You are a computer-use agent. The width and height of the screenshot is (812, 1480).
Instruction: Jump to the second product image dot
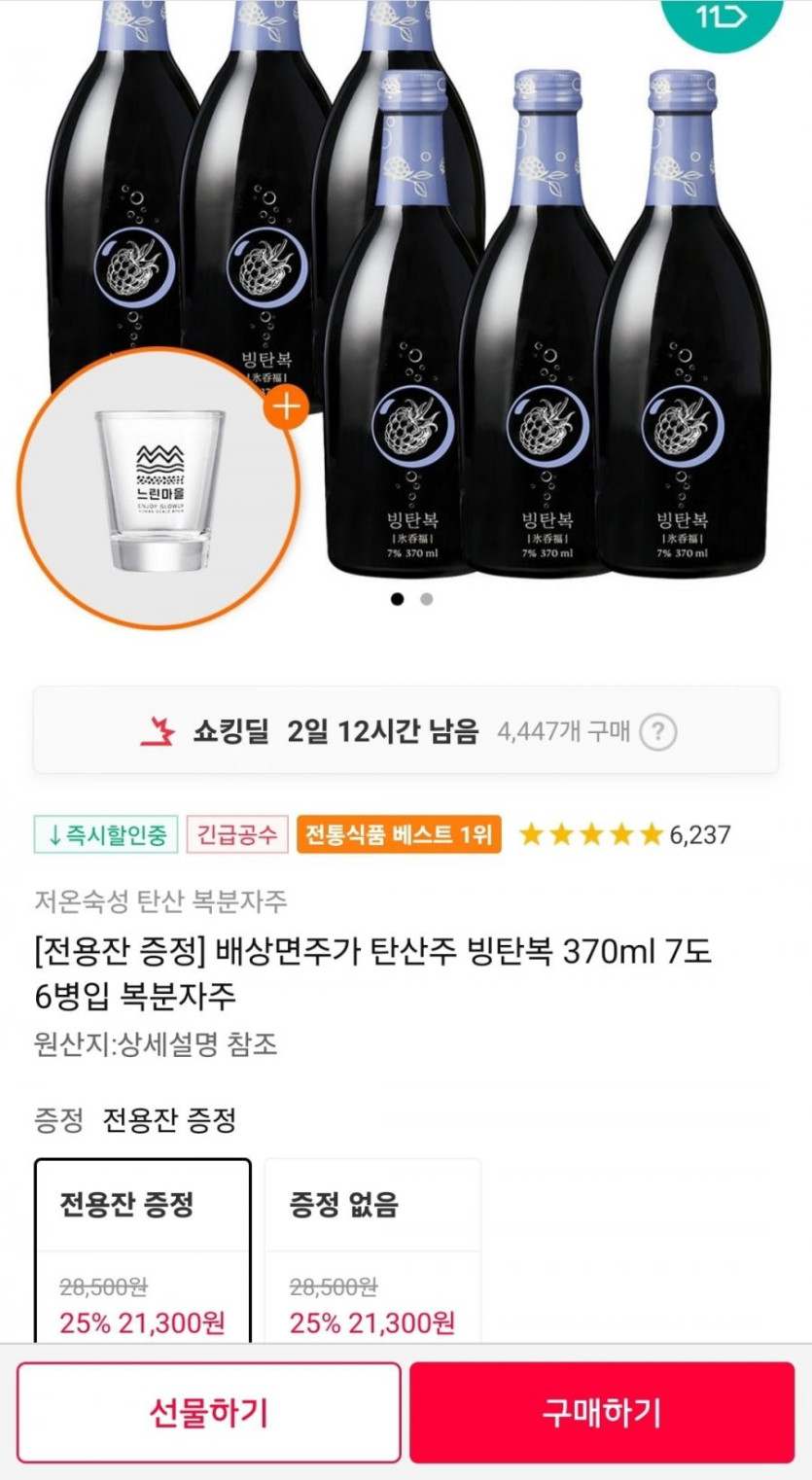[426, 599]
